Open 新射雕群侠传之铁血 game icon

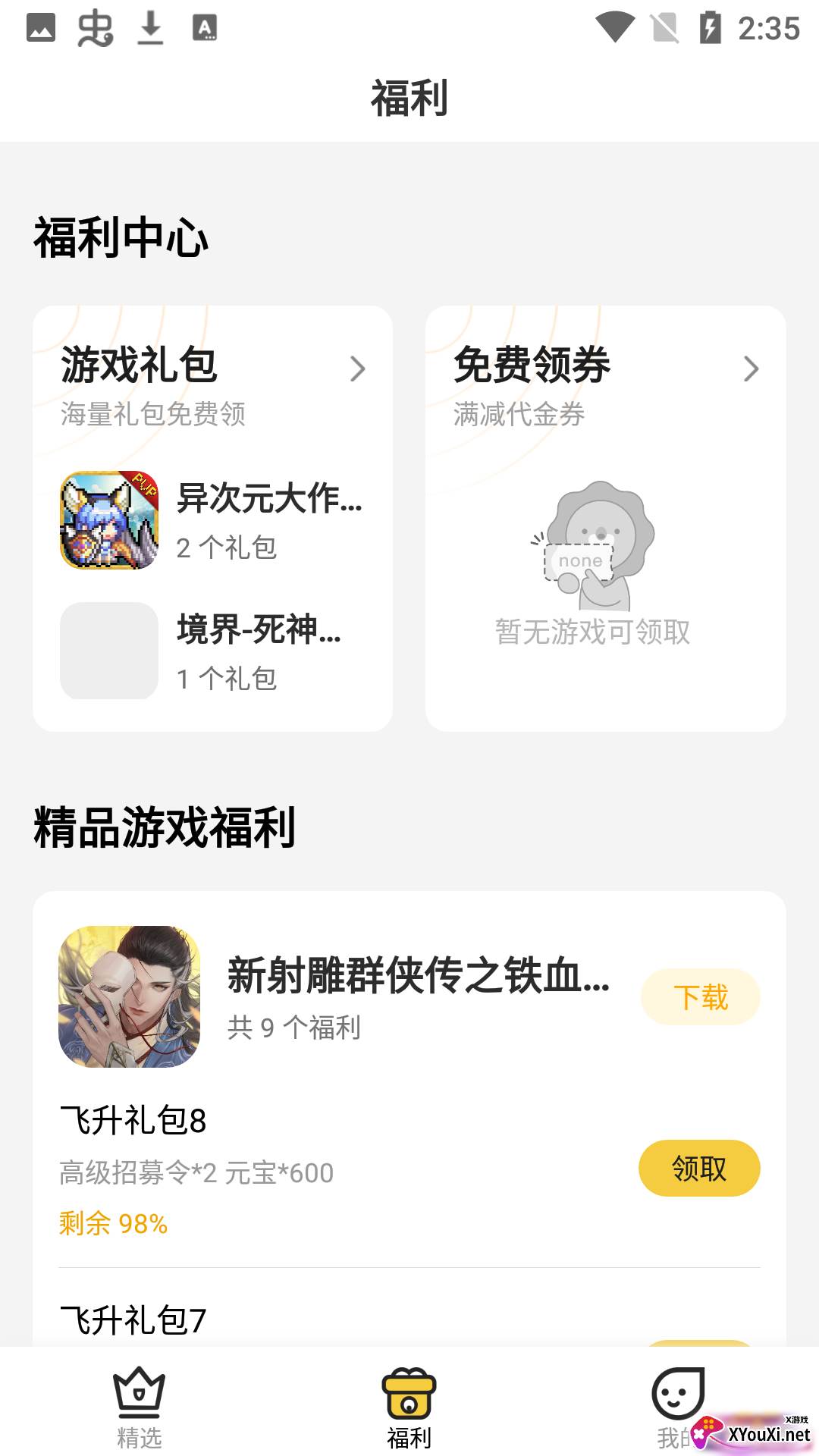[x=130, y=996]
